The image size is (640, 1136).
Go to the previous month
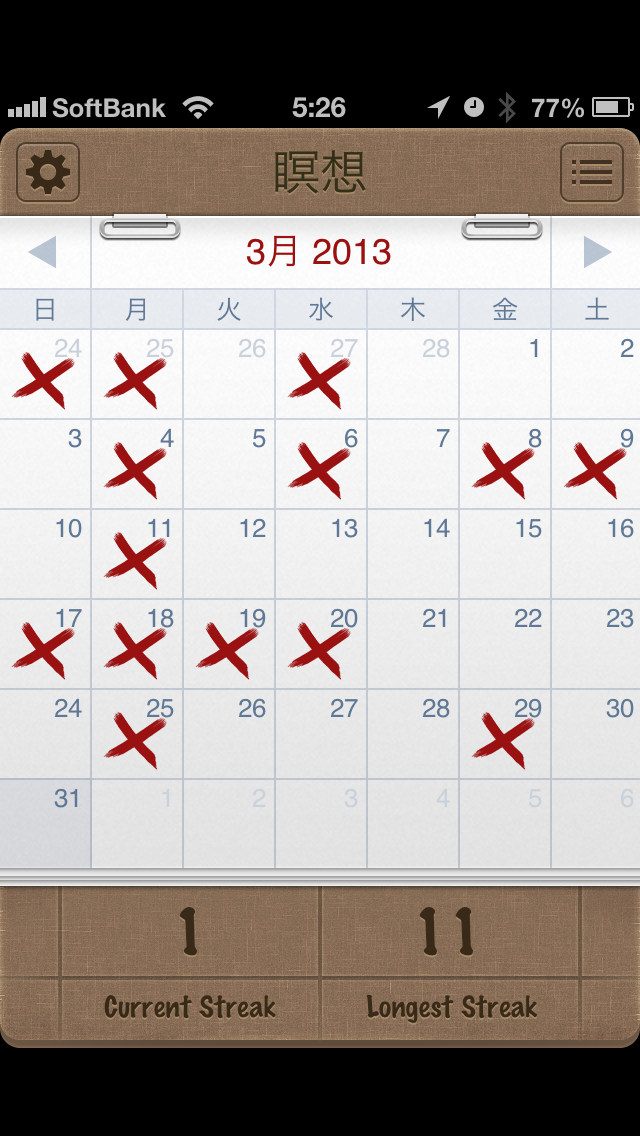(x=43, y=252)
